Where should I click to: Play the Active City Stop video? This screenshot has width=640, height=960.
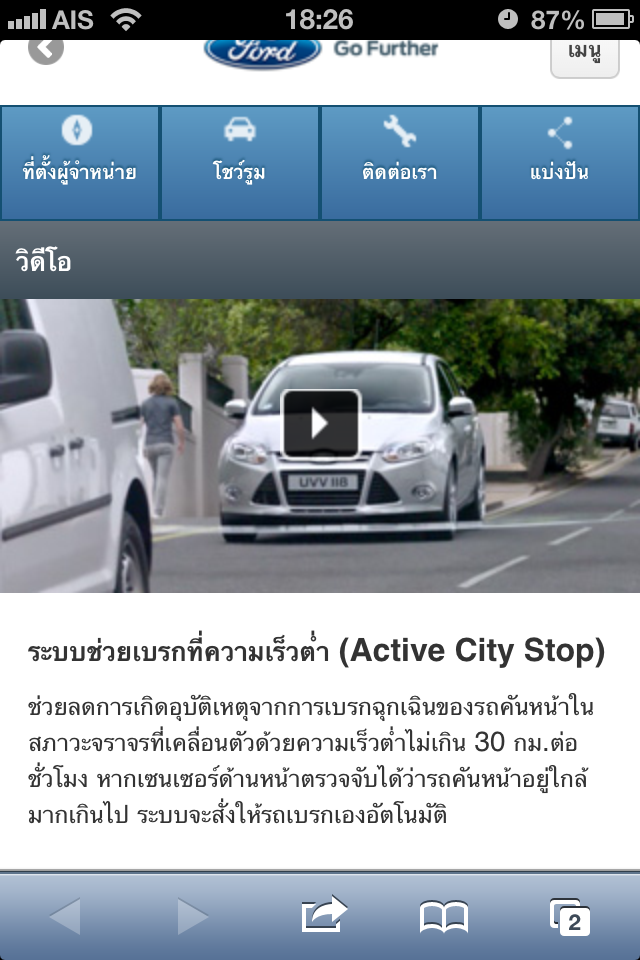320,424
